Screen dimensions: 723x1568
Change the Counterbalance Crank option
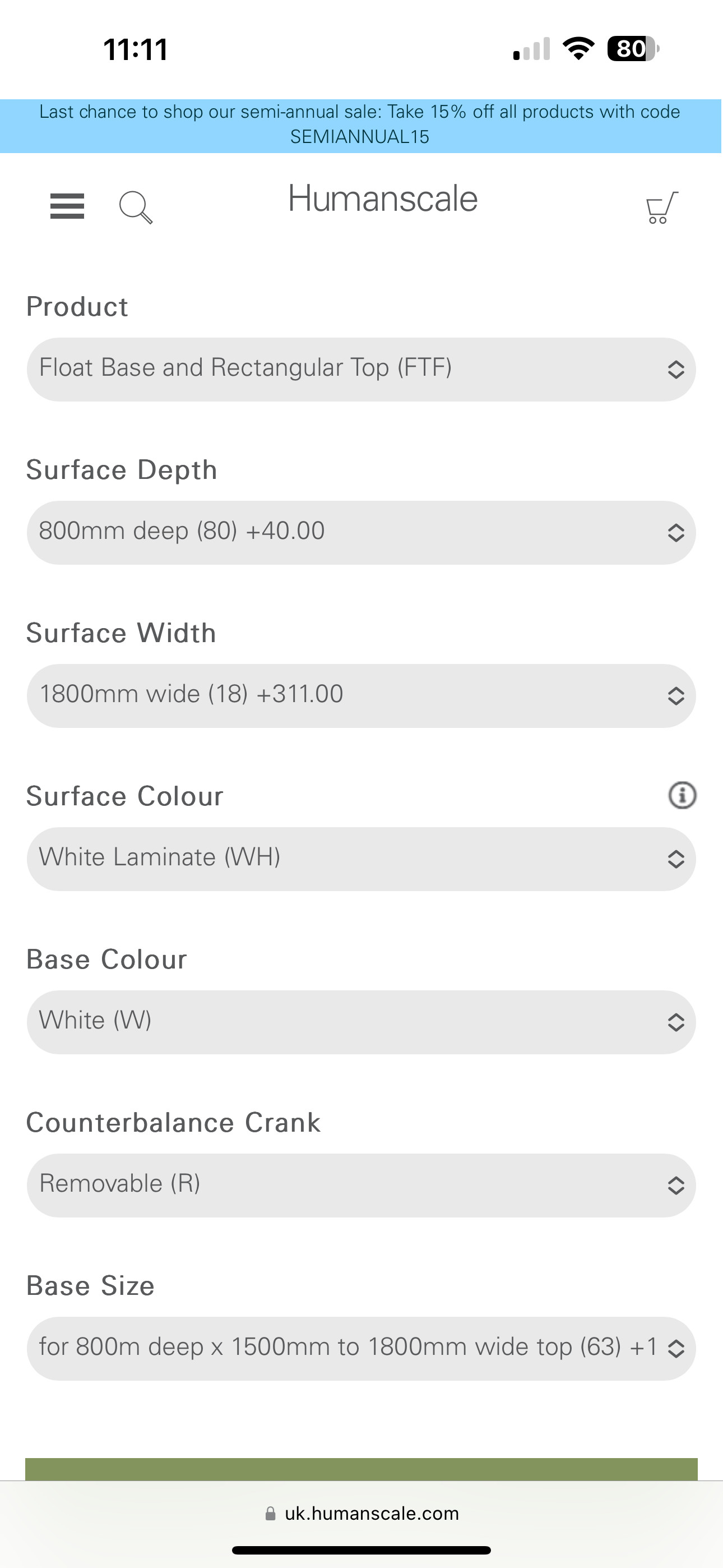coord(361,1185)
